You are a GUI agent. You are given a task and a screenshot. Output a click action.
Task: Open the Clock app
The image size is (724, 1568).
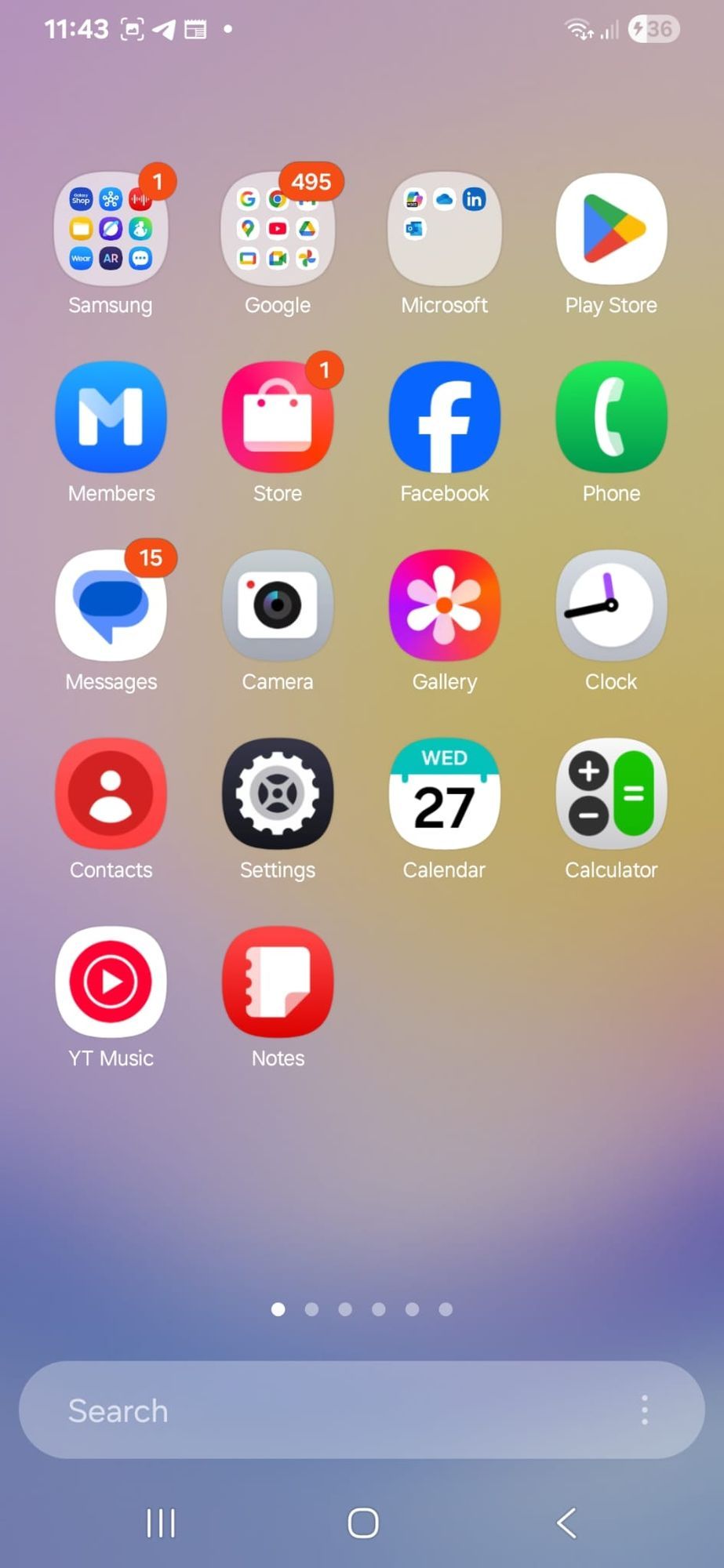pyautogui.click(x=611, y=605)
